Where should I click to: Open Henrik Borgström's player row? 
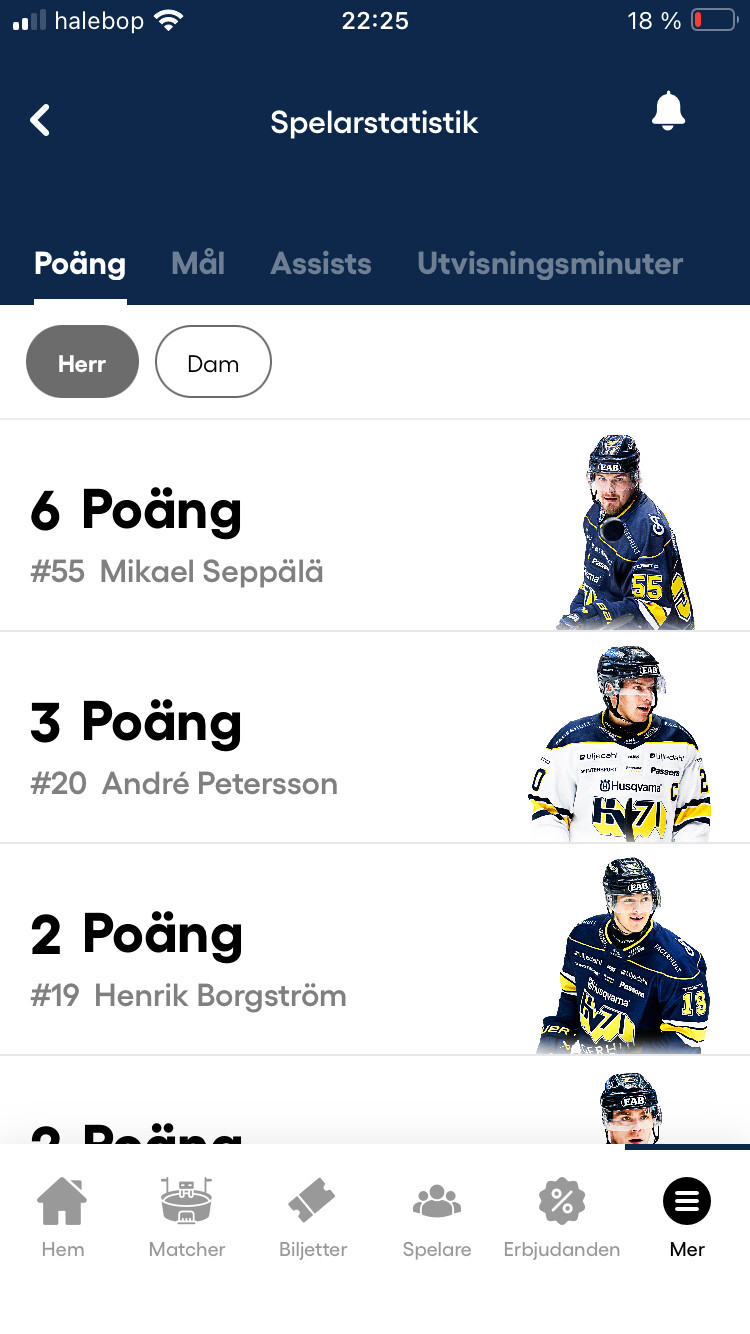(x=375, y=950)
